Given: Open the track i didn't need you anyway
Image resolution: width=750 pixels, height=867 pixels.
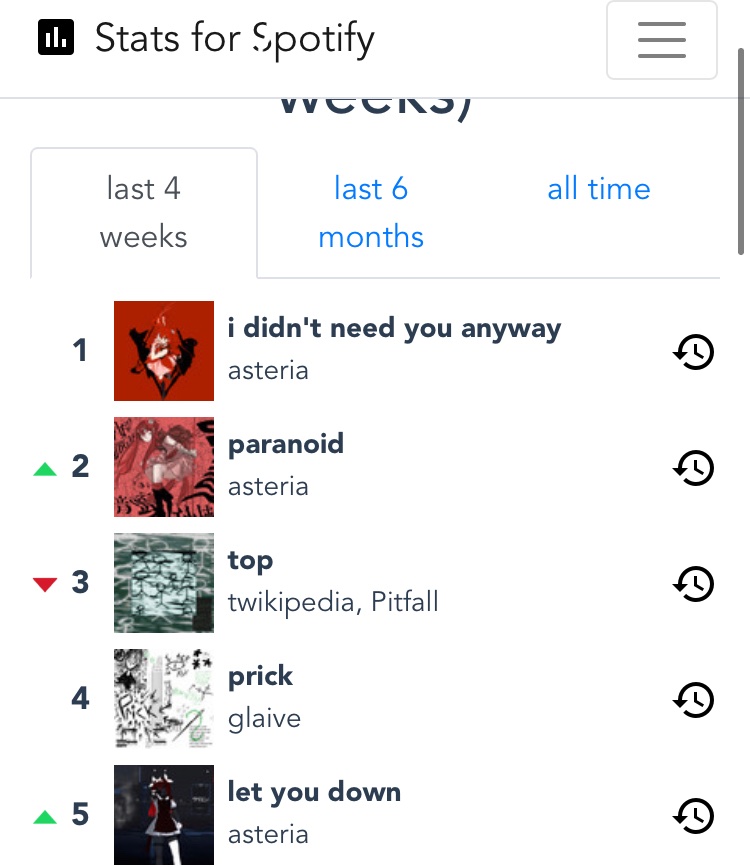Looking at the screenshot, I should coord(394,329).
